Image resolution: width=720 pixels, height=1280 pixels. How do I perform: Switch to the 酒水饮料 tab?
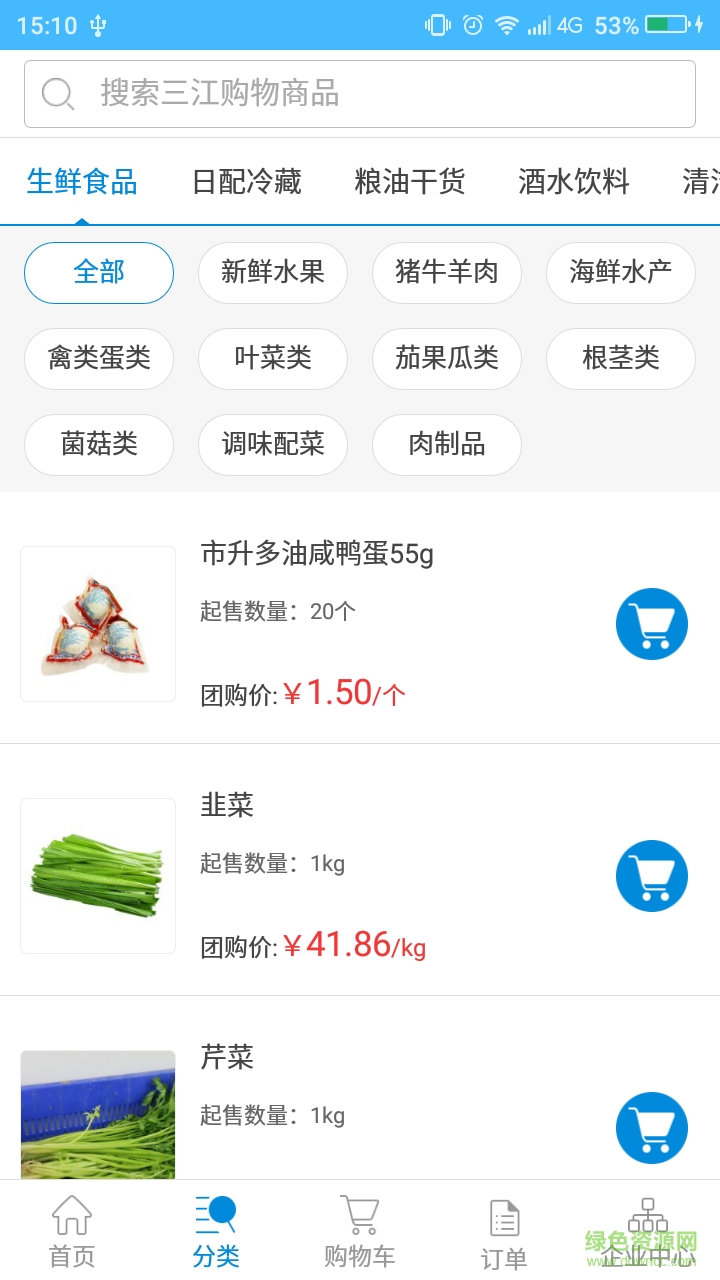573,182
